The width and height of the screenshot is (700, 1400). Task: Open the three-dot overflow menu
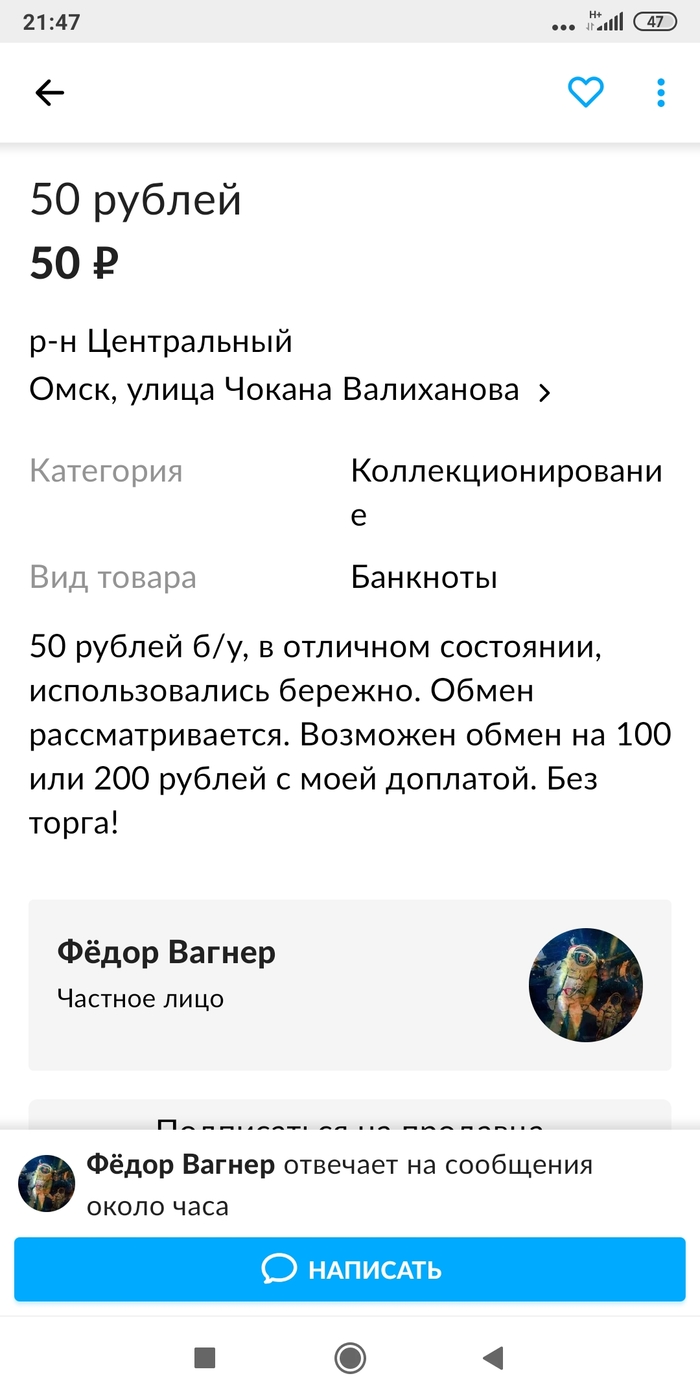pyautogui.click(x=661, y=93)
